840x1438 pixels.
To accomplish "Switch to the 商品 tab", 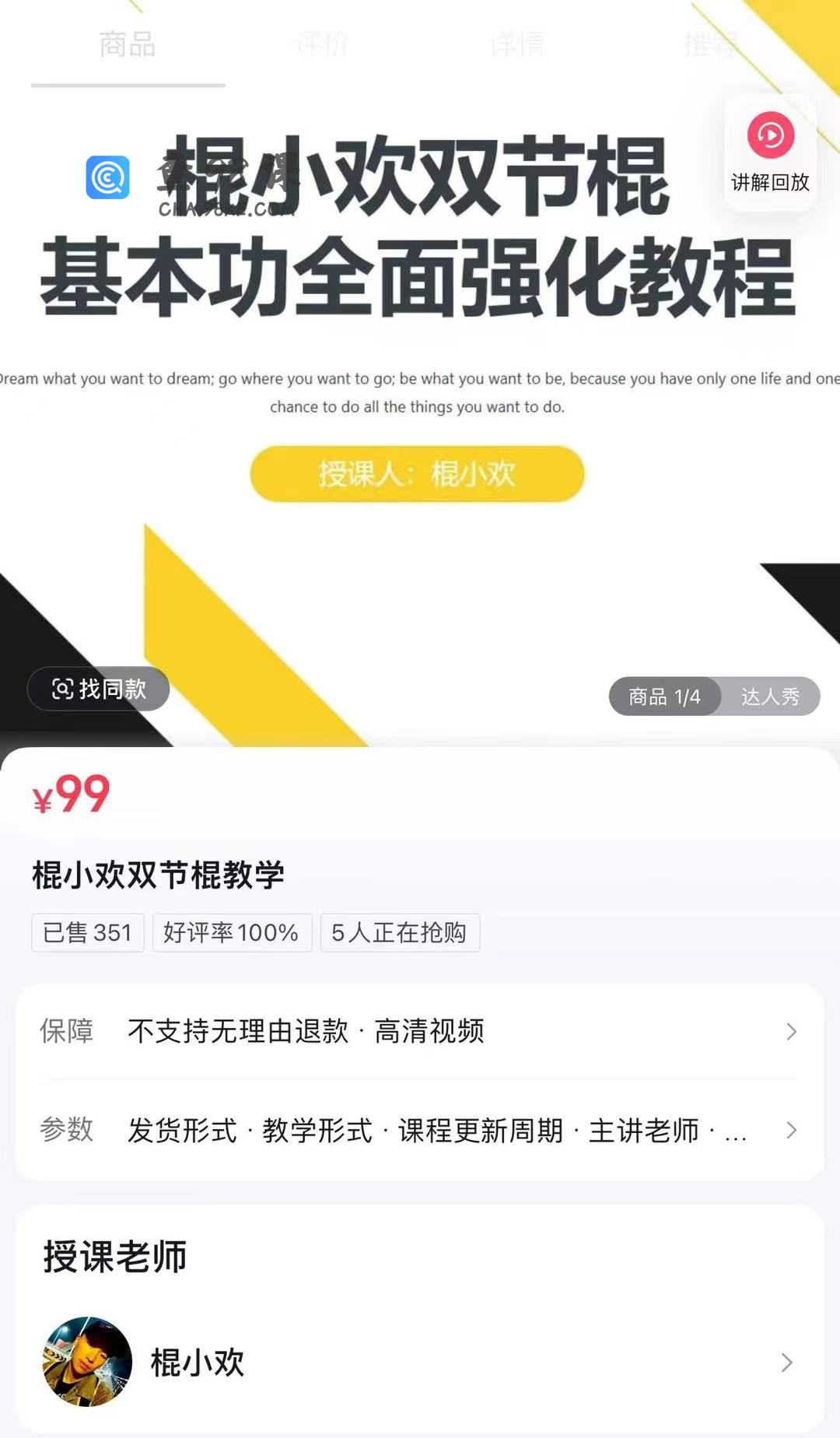I will click(128, 45).
